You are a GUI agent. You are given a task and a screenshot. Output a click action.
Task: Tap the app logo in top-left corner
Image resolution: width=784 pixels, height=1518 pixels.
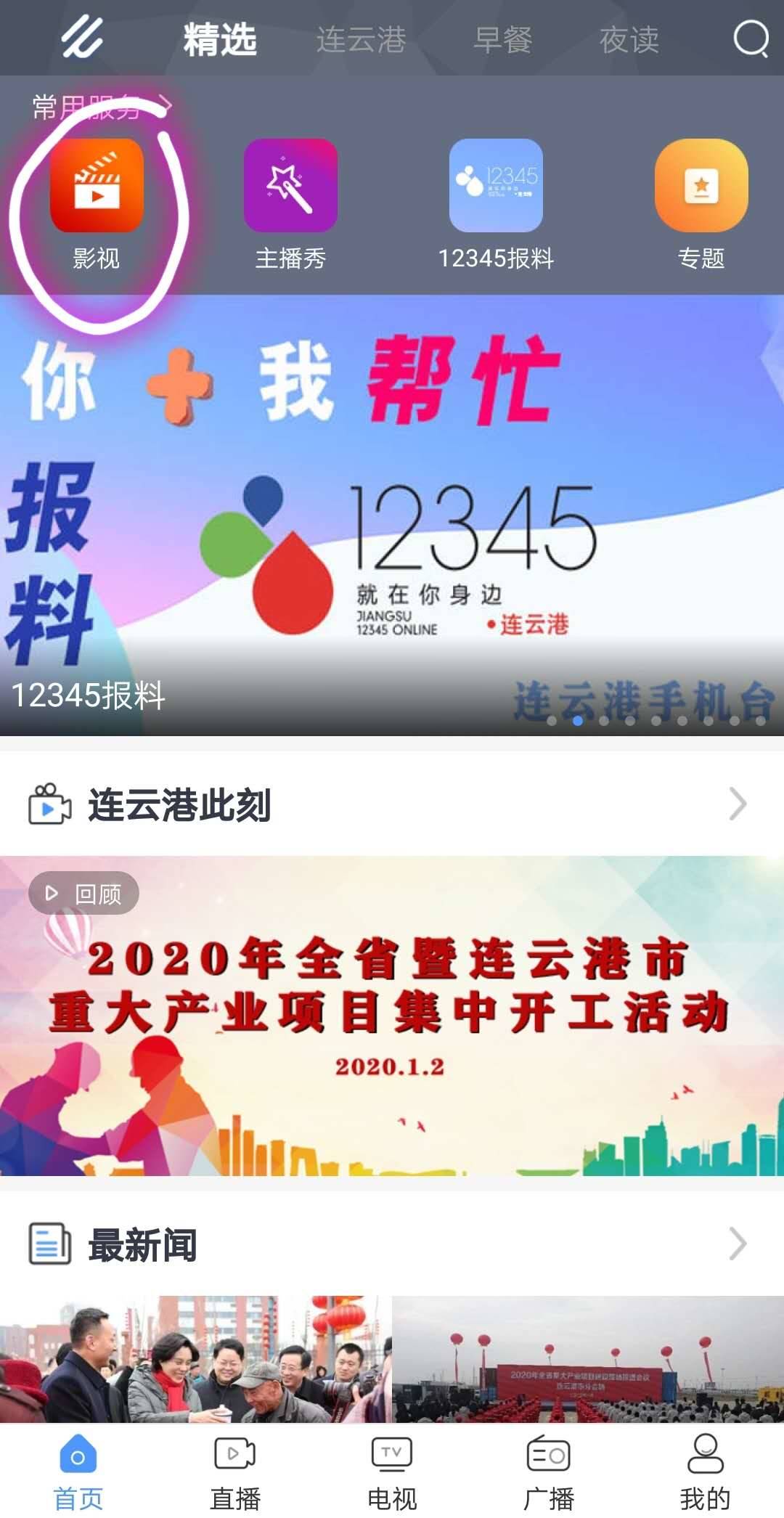pyautogui.click(x=81, y=38)
